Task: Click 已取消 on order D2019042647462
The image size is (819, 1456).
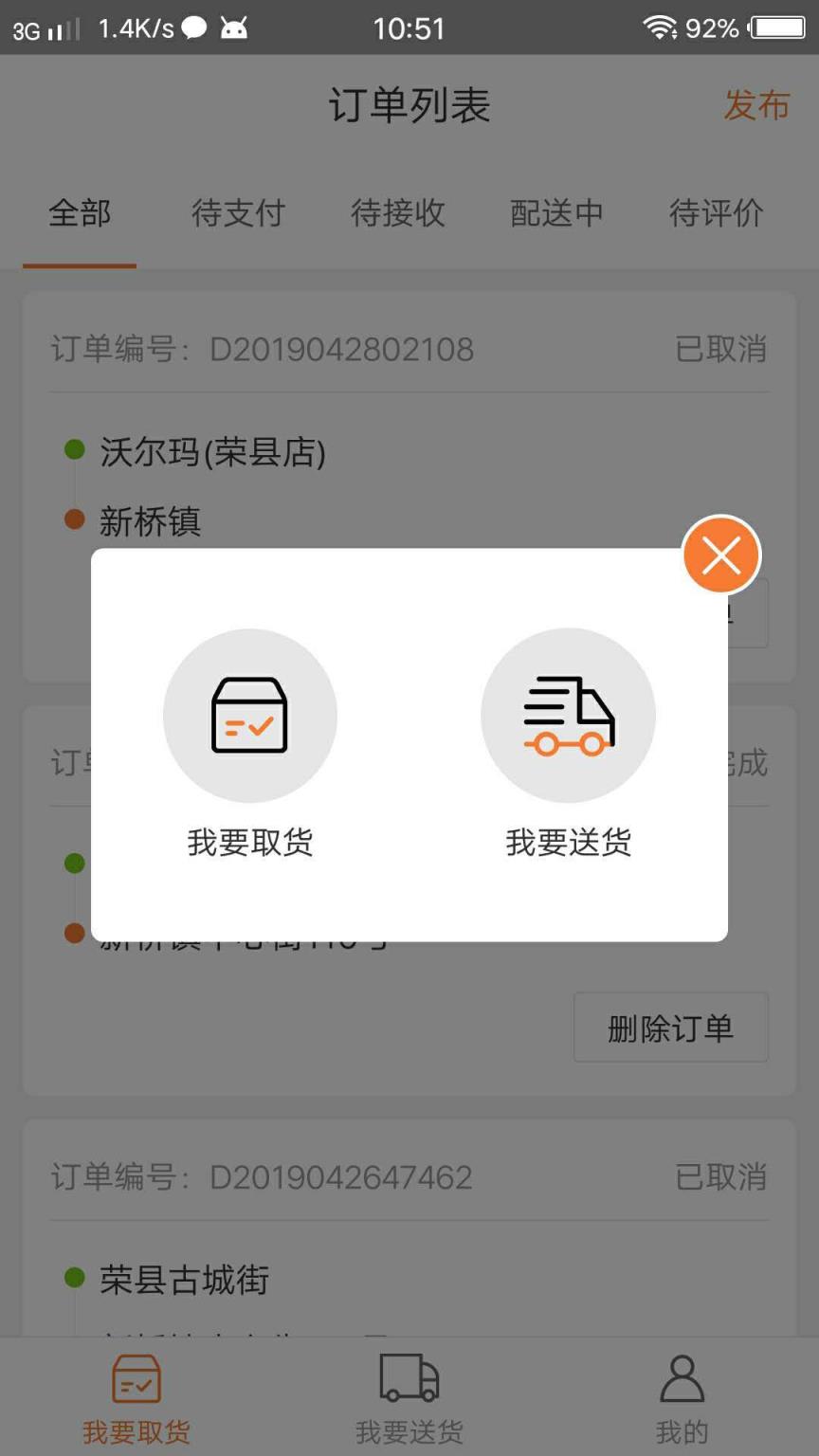Action: click(719, 1177)
